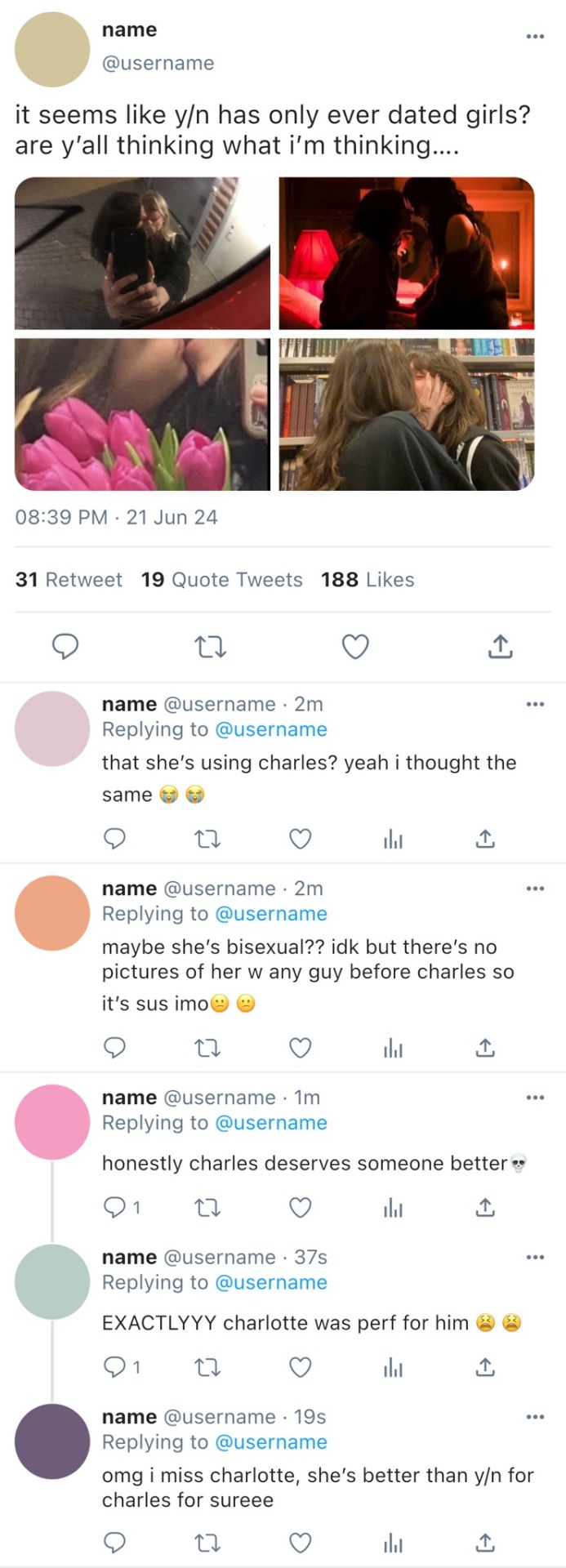This screenshot has width=566, height=1568.
Task: Open the bookstore kiss photo
Action: pos(407,414)
